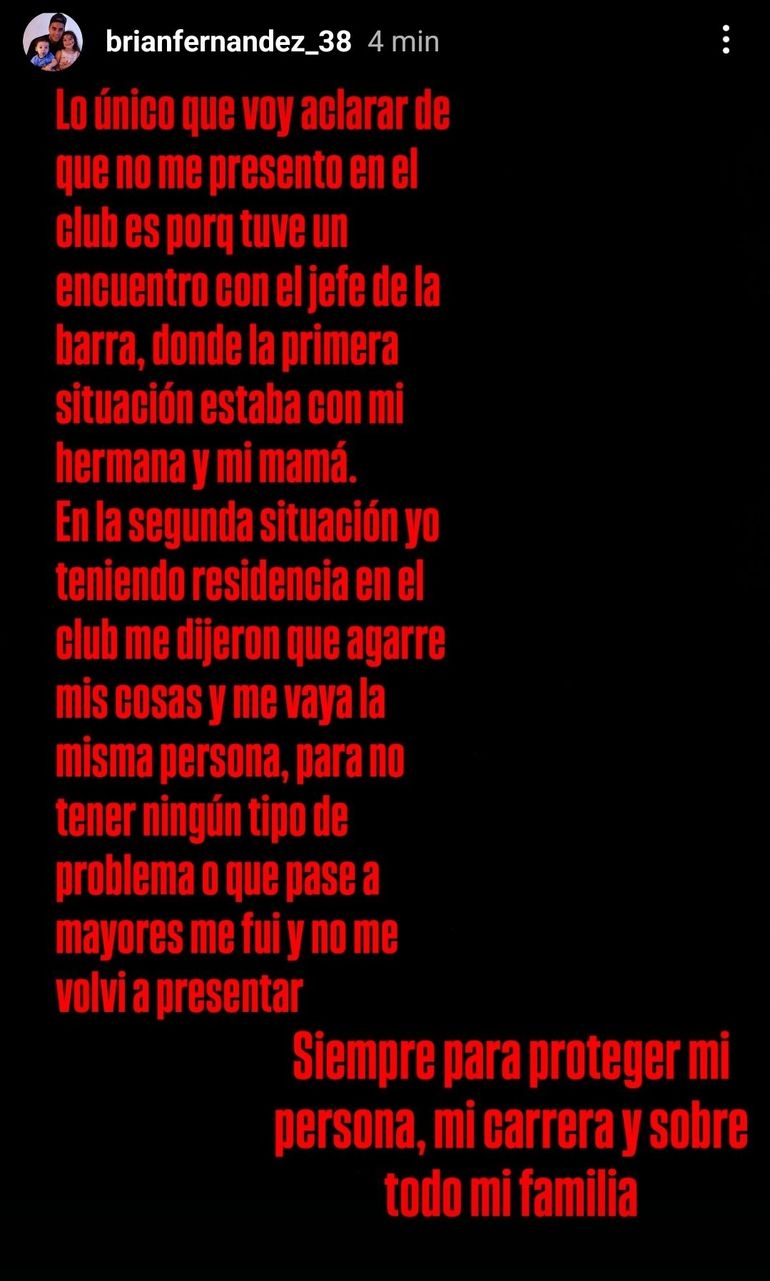Open brianfernandez_38's profile picture
Image resolution: width=770 pixels, height=1281 pixels.
click(52, 42)
